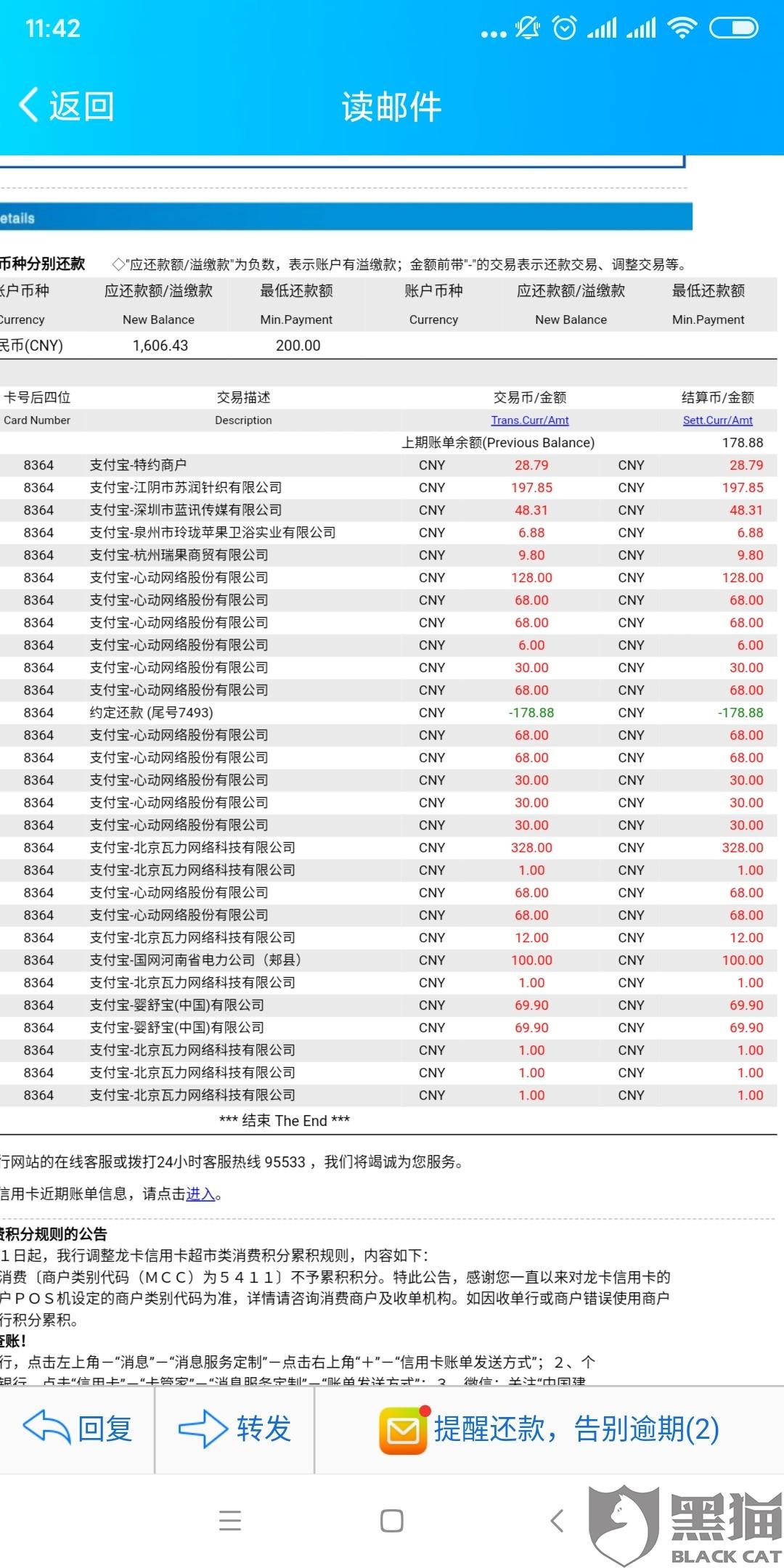Open the Trans.Curr/Amt link
The image size is (784, 1568).
pyautogui.click(x=530, y=420)
